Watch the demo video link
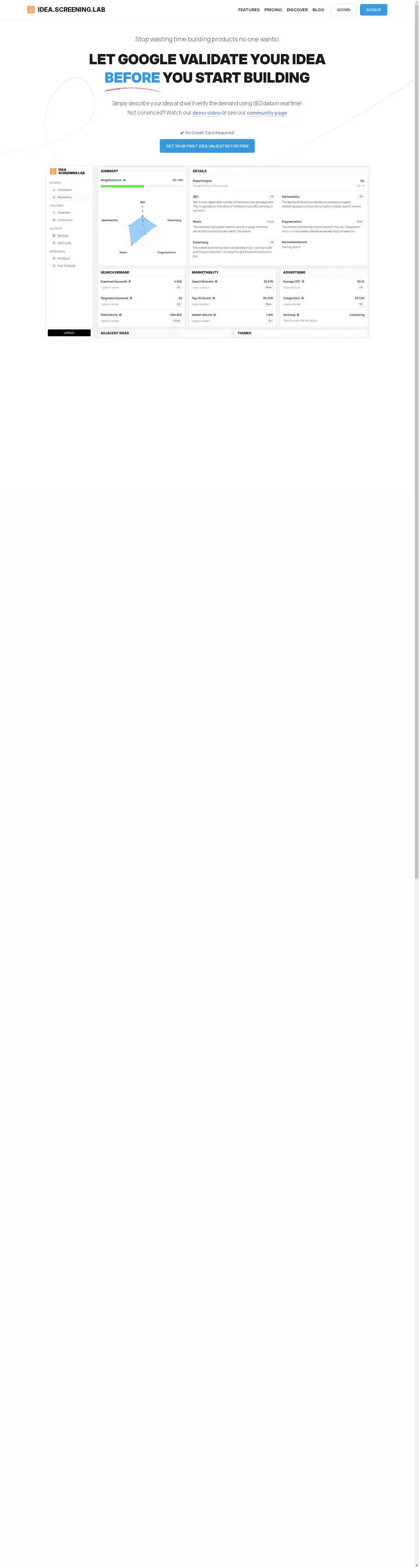This screenshot has height=1568, width=419. pos(206,113)
